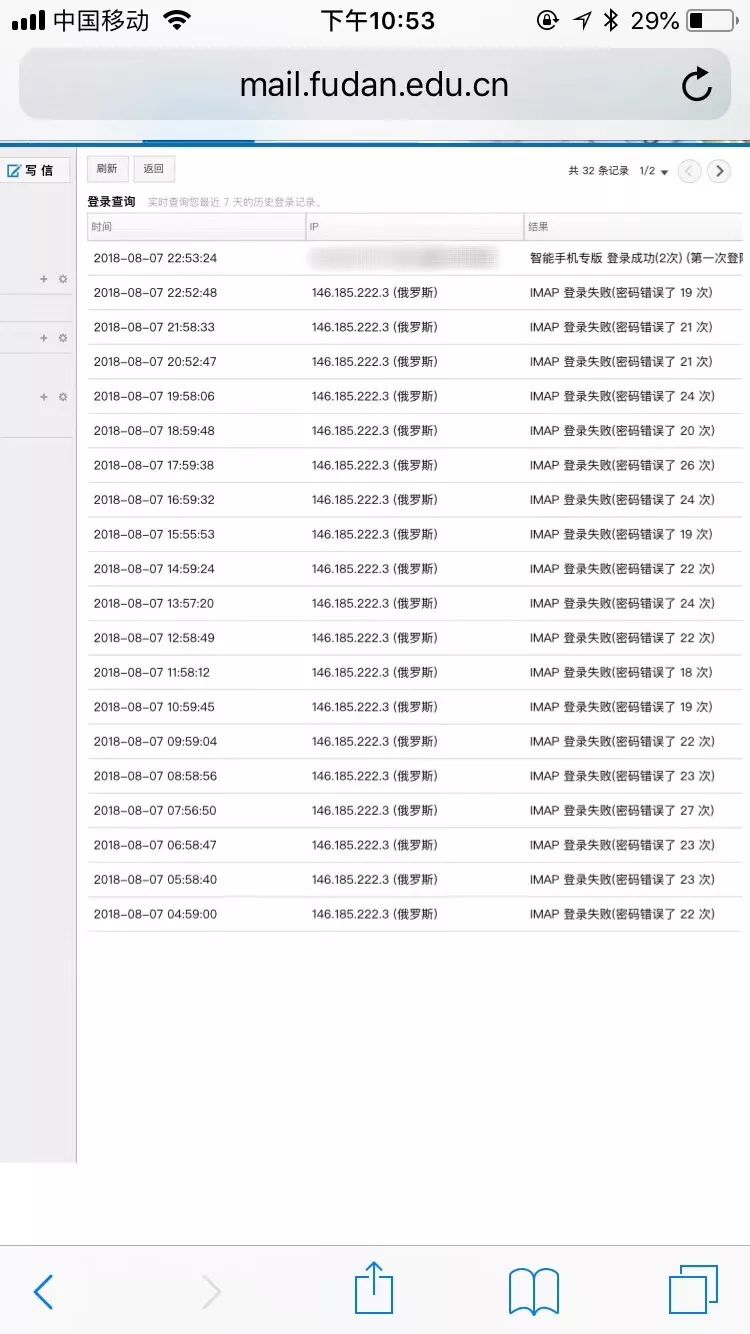The width and height of the screenshot is (750, 1334).
Task: Tap the Safari back navigation arrow
Action: point(42,1292)
